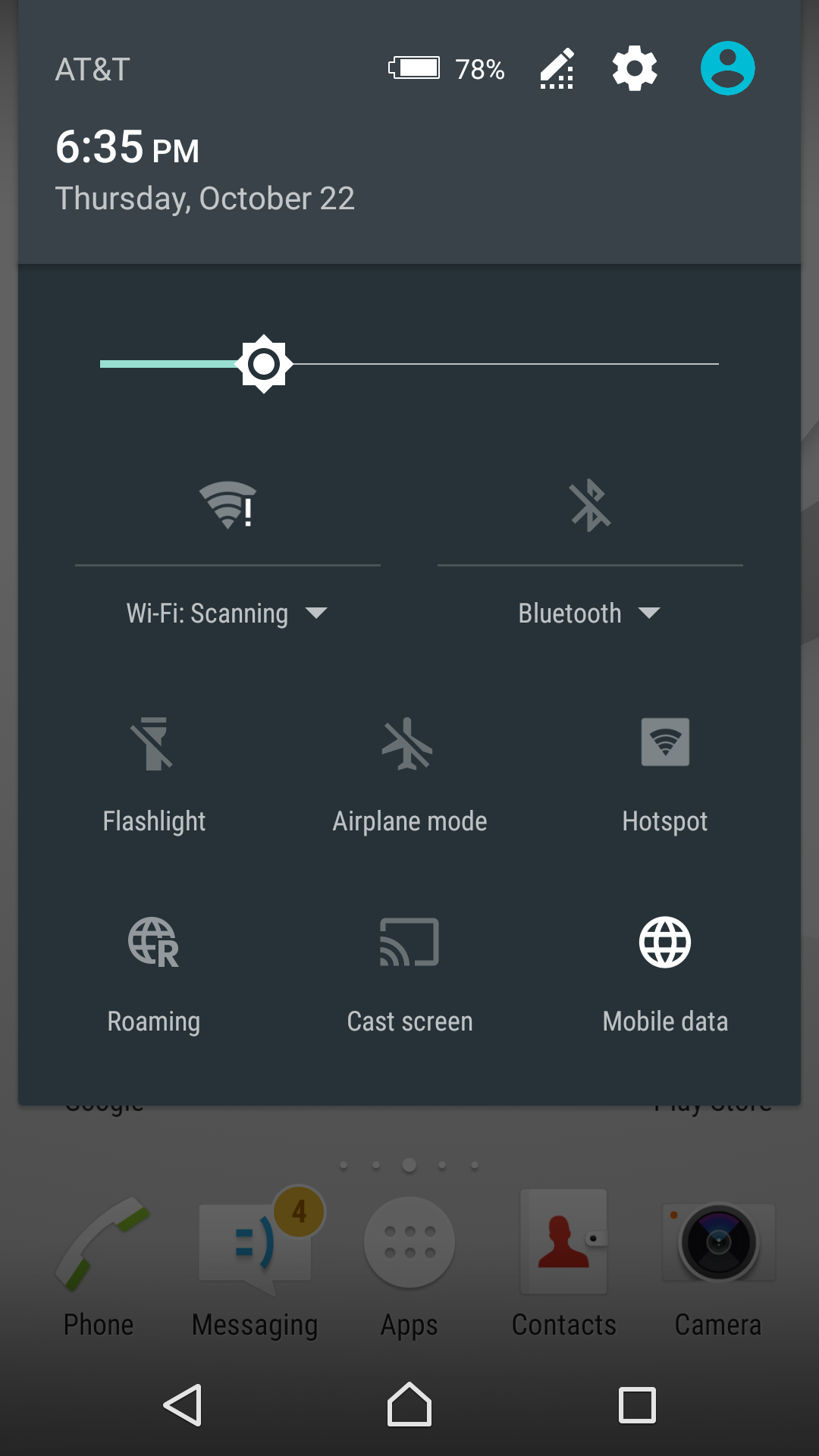
Task: Tap the user profile avatar
Action: point(726,67)
